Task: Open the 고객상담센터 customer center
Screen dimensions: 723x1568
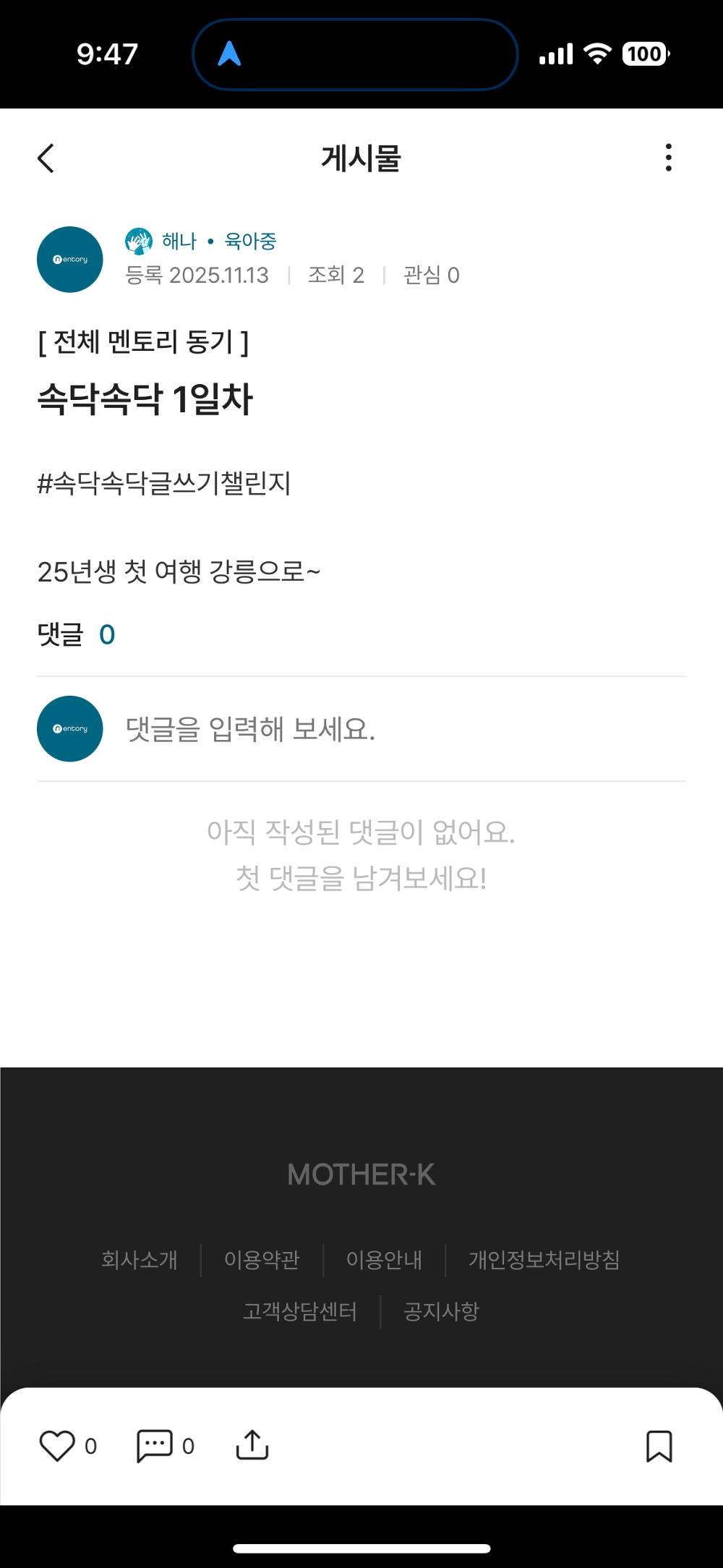Action: coord(300,1309)
